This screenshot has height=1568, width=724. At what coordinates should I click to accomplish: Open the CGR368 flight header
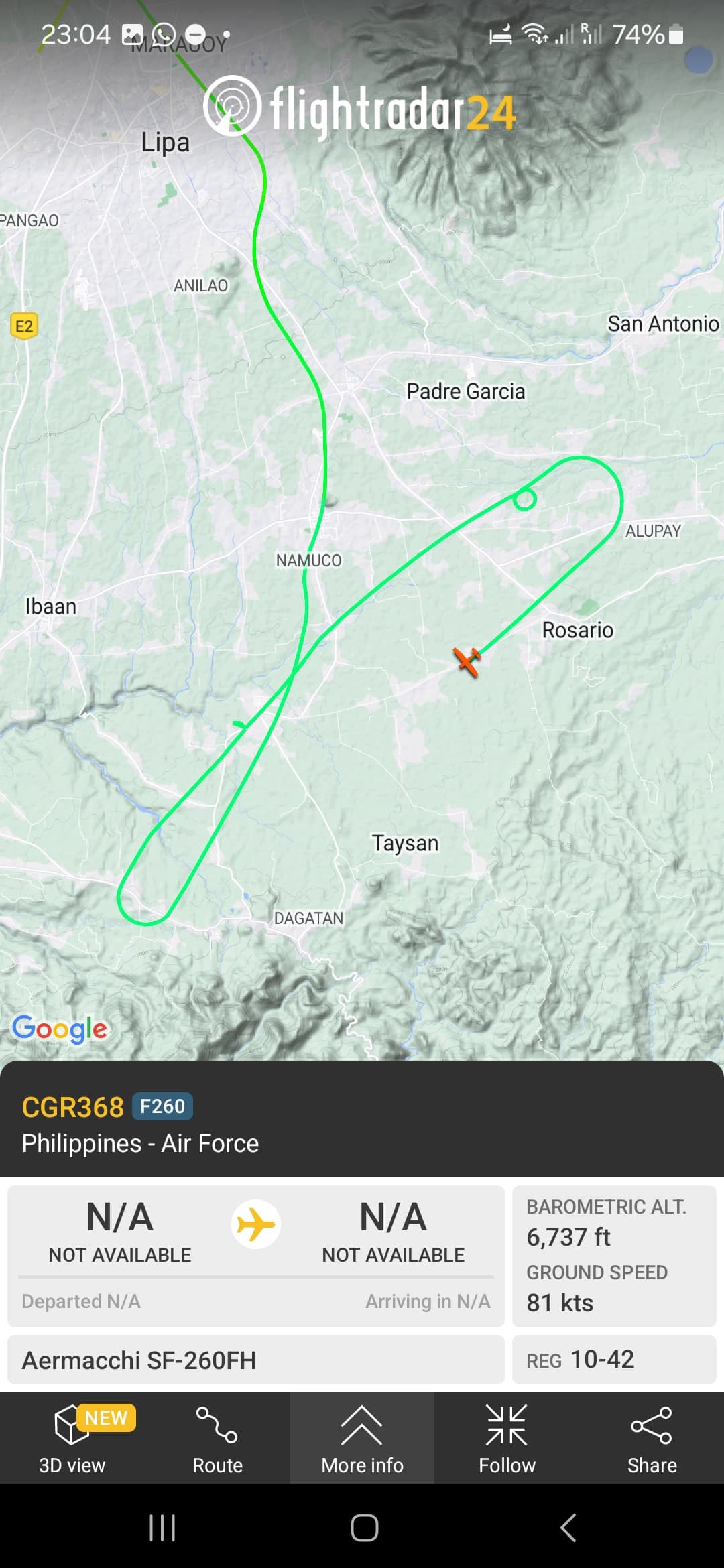pyautogui.click(x=362, y=1120)
